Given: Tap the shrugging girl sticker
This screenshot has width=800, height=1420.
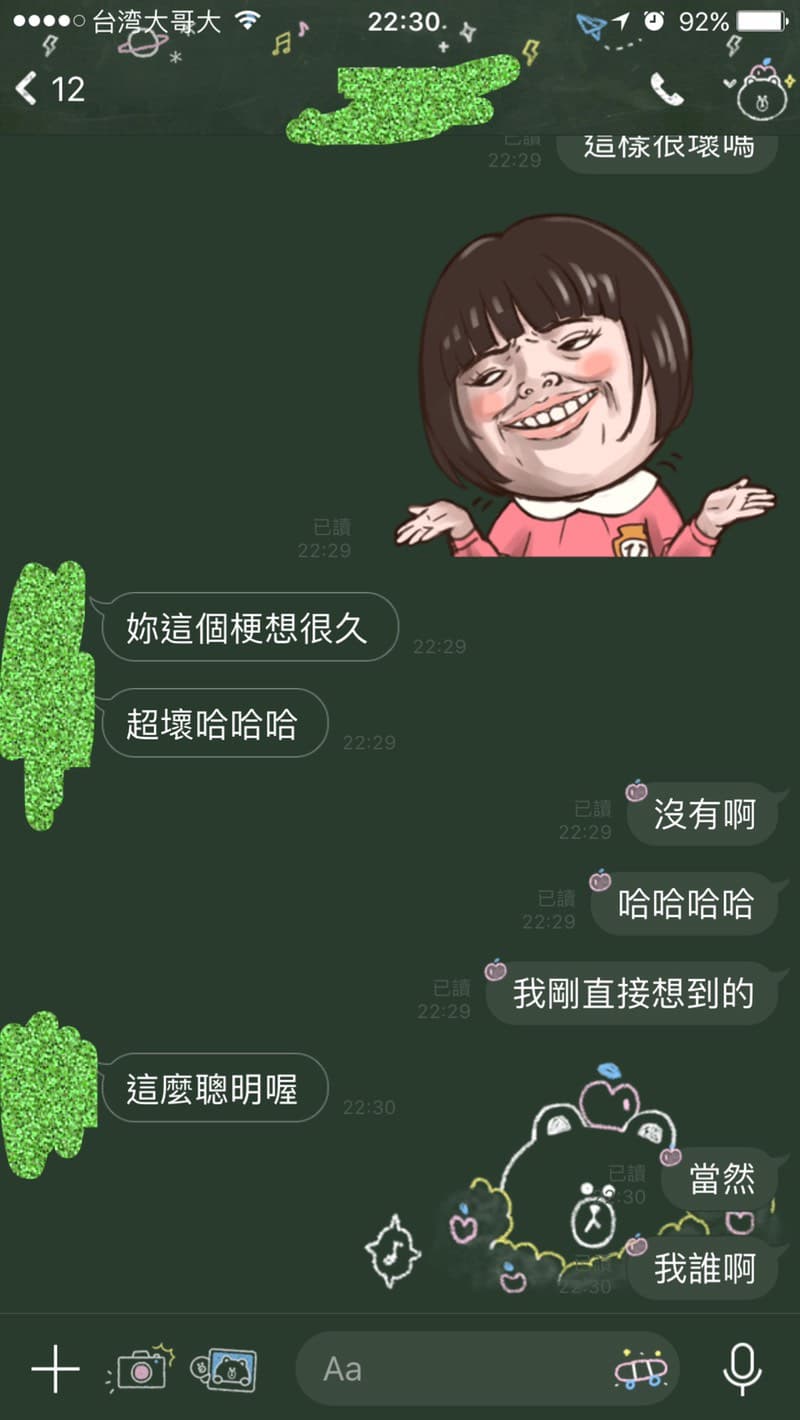Looking at the screenshot, I should tap(570, 390).
